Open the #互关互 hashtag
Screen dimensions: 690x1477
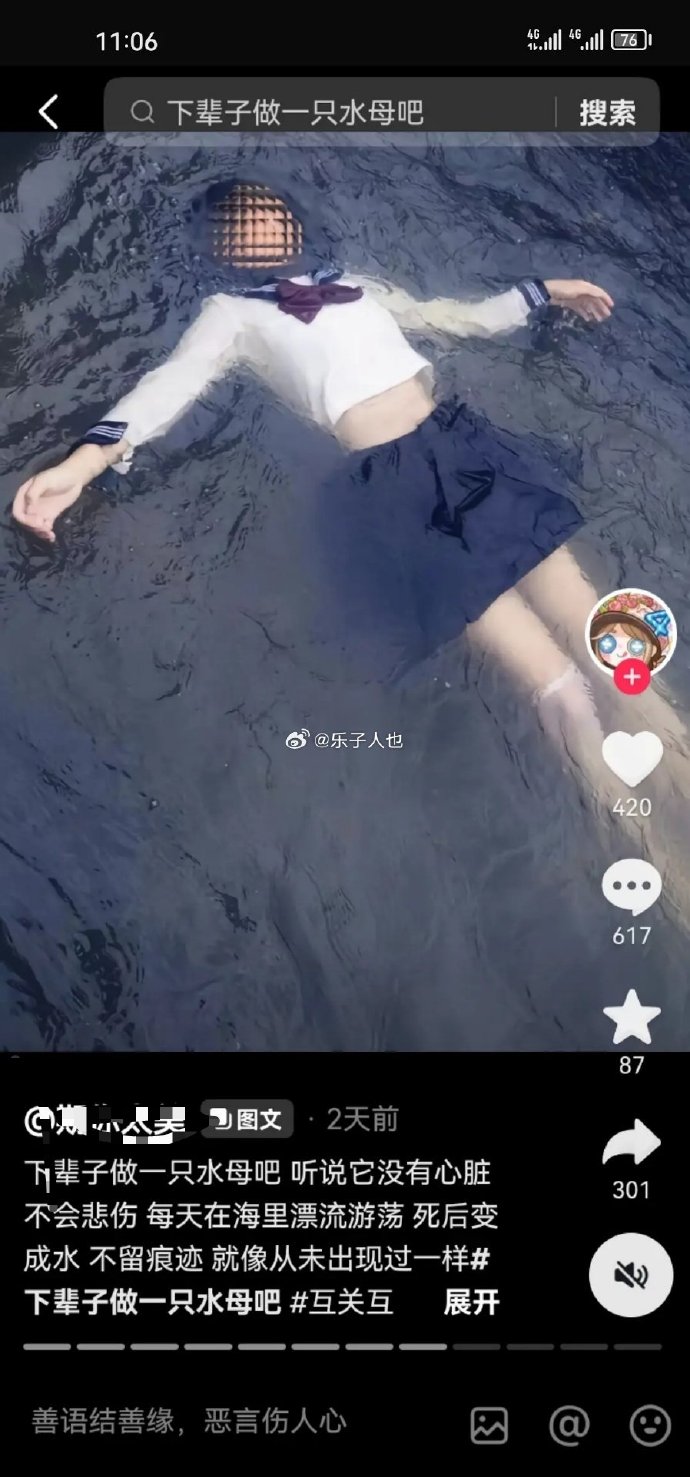point(341,1302)
